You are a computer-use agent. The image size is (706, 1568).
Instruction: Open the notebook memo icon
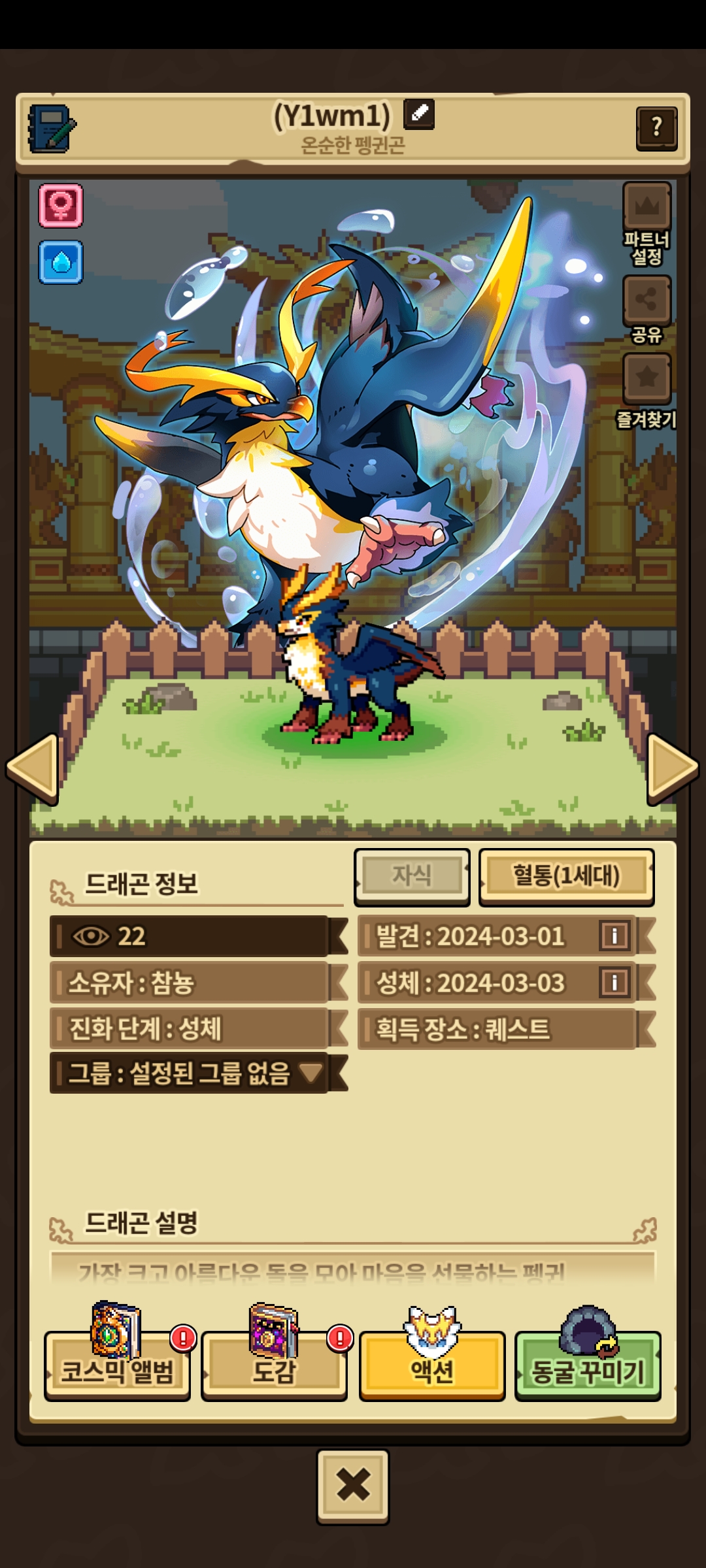click(51, 129)
